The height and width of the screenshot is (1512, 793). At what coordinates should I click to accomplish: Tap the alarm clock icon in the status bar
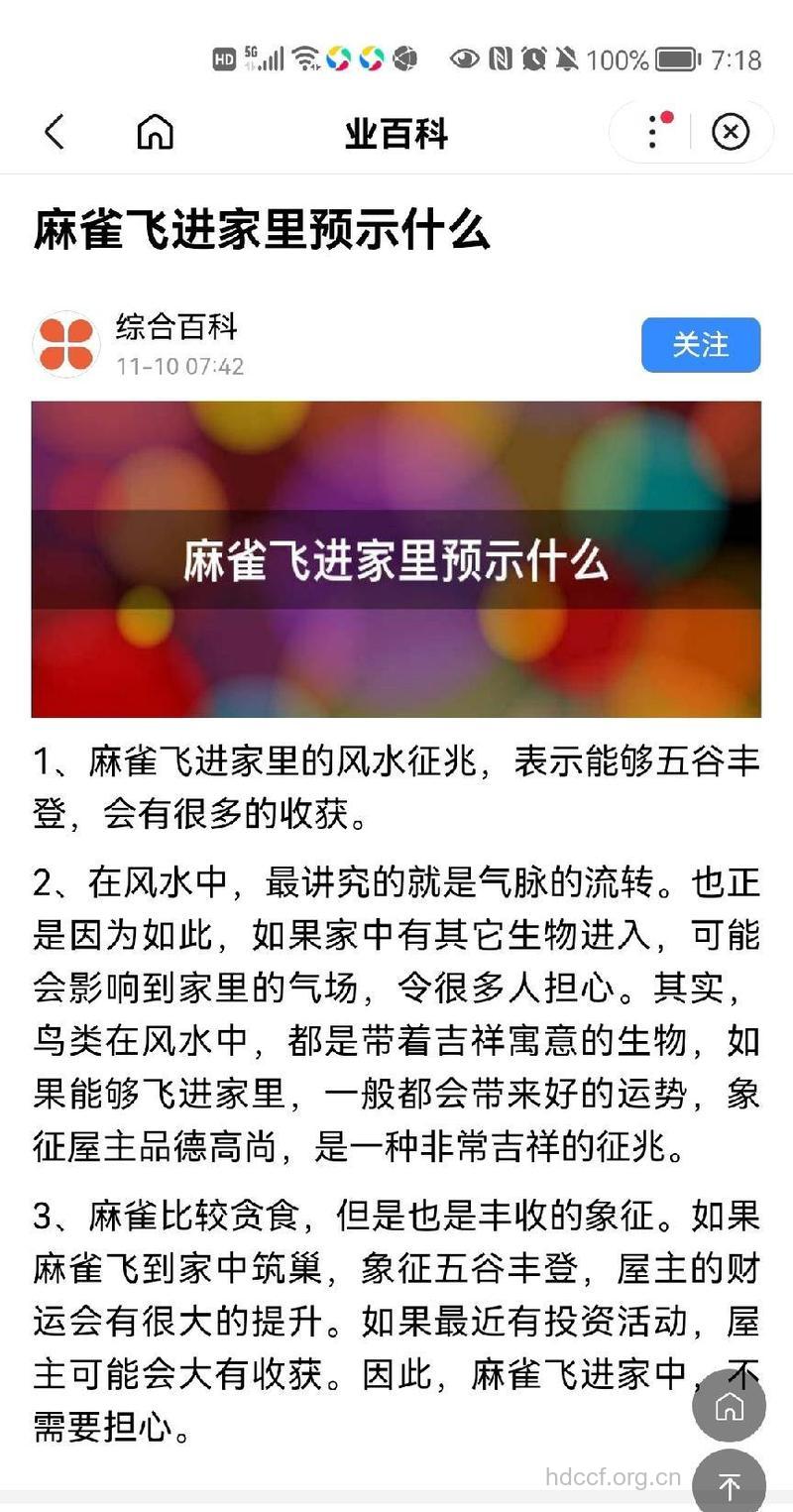pos(535,58)
